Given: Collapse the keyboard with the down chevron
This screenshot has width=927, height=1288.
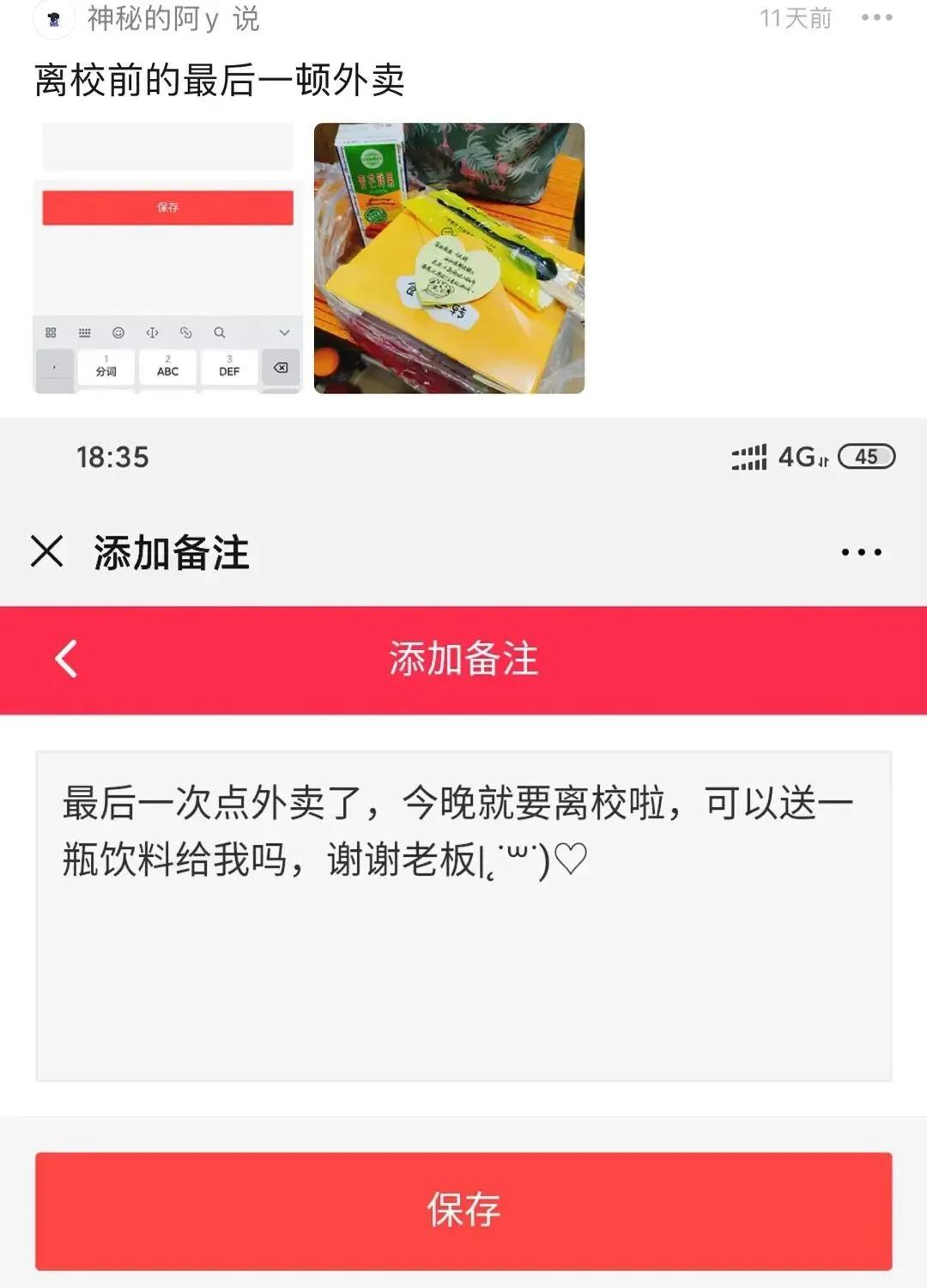Looking at the screenshot, I should click(283, 332).
